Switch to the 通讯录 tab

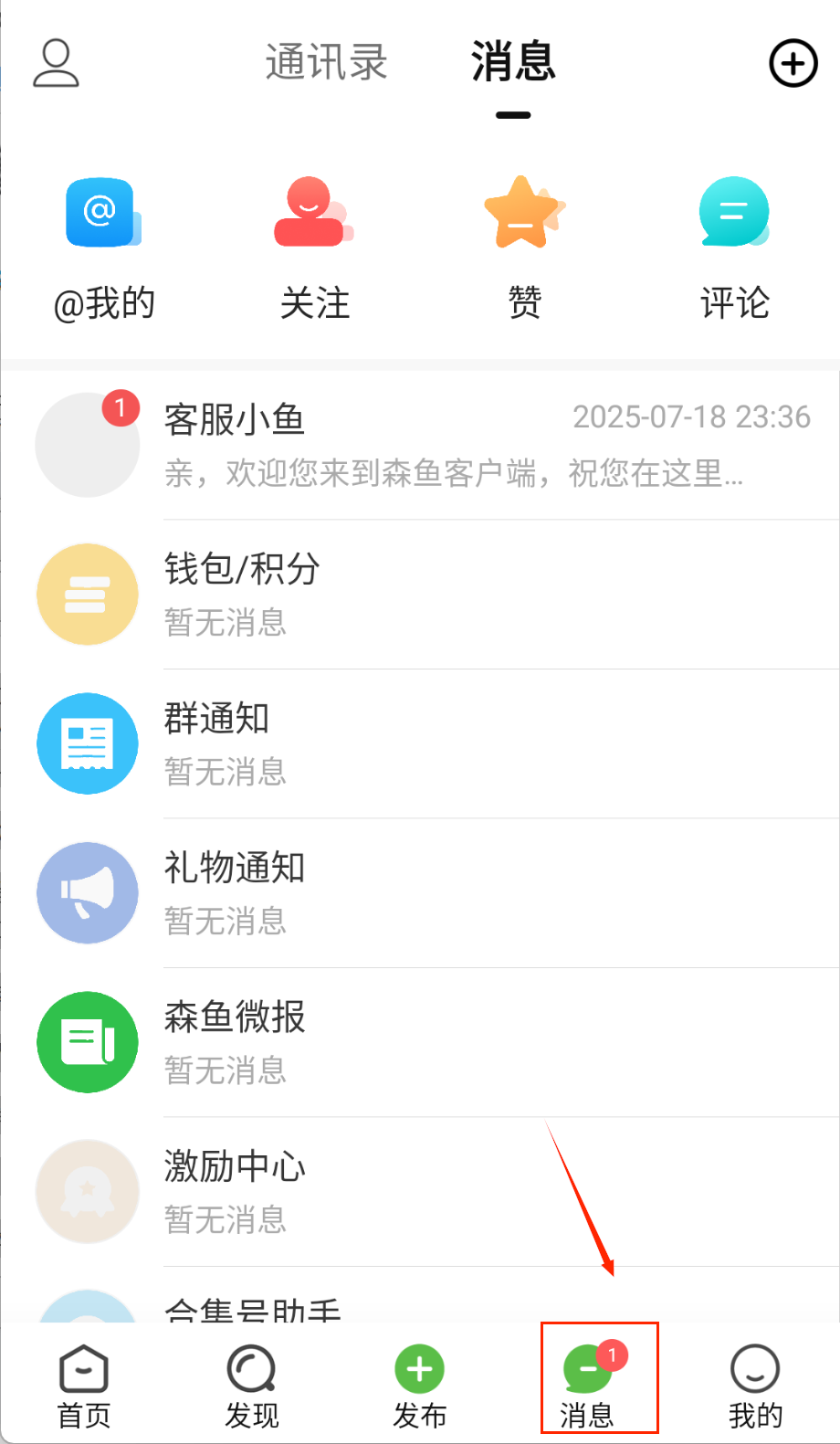[326, 63]
